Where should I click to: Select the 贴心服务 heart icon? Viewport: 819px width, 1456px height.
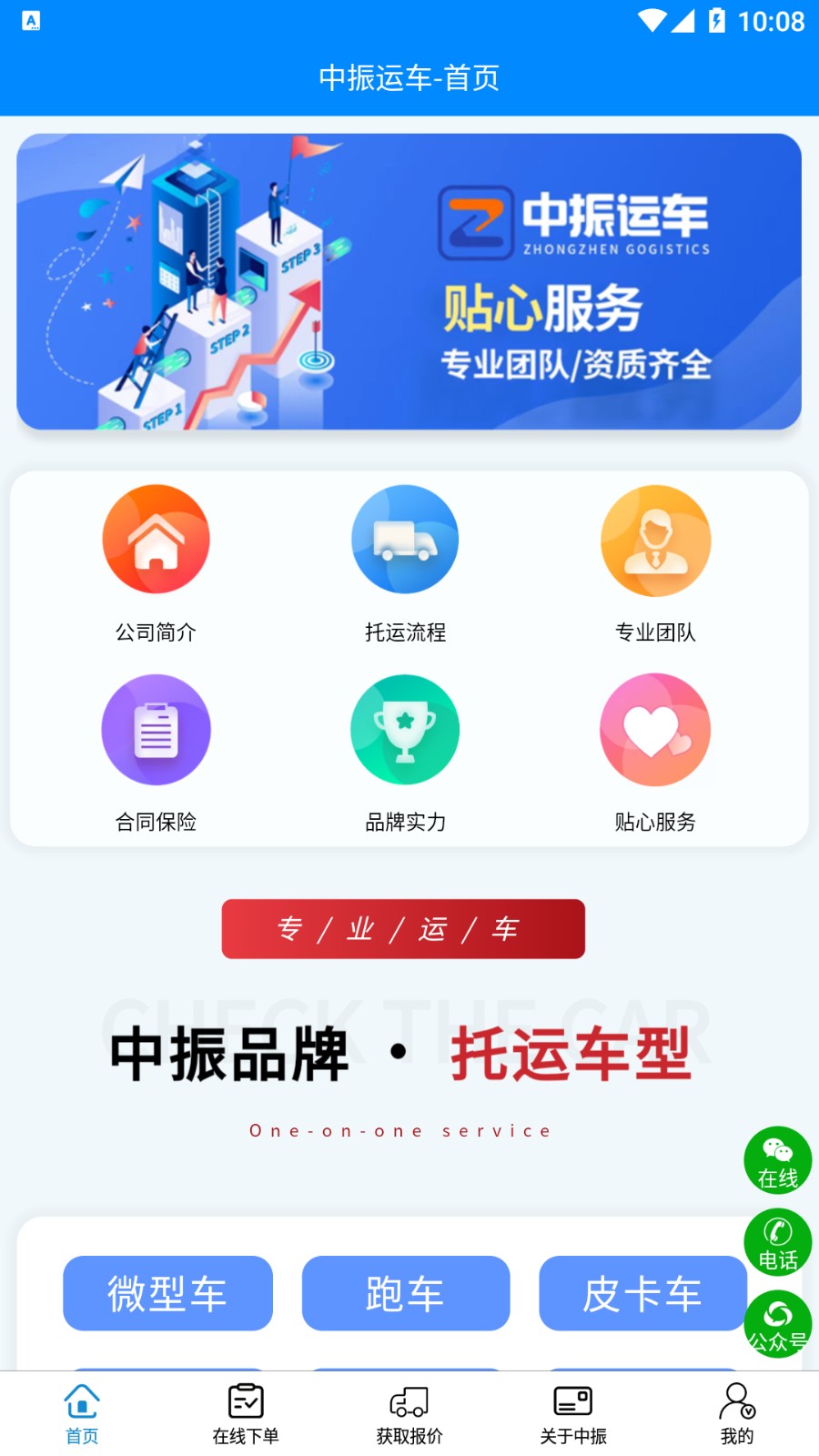pos(655,730)
